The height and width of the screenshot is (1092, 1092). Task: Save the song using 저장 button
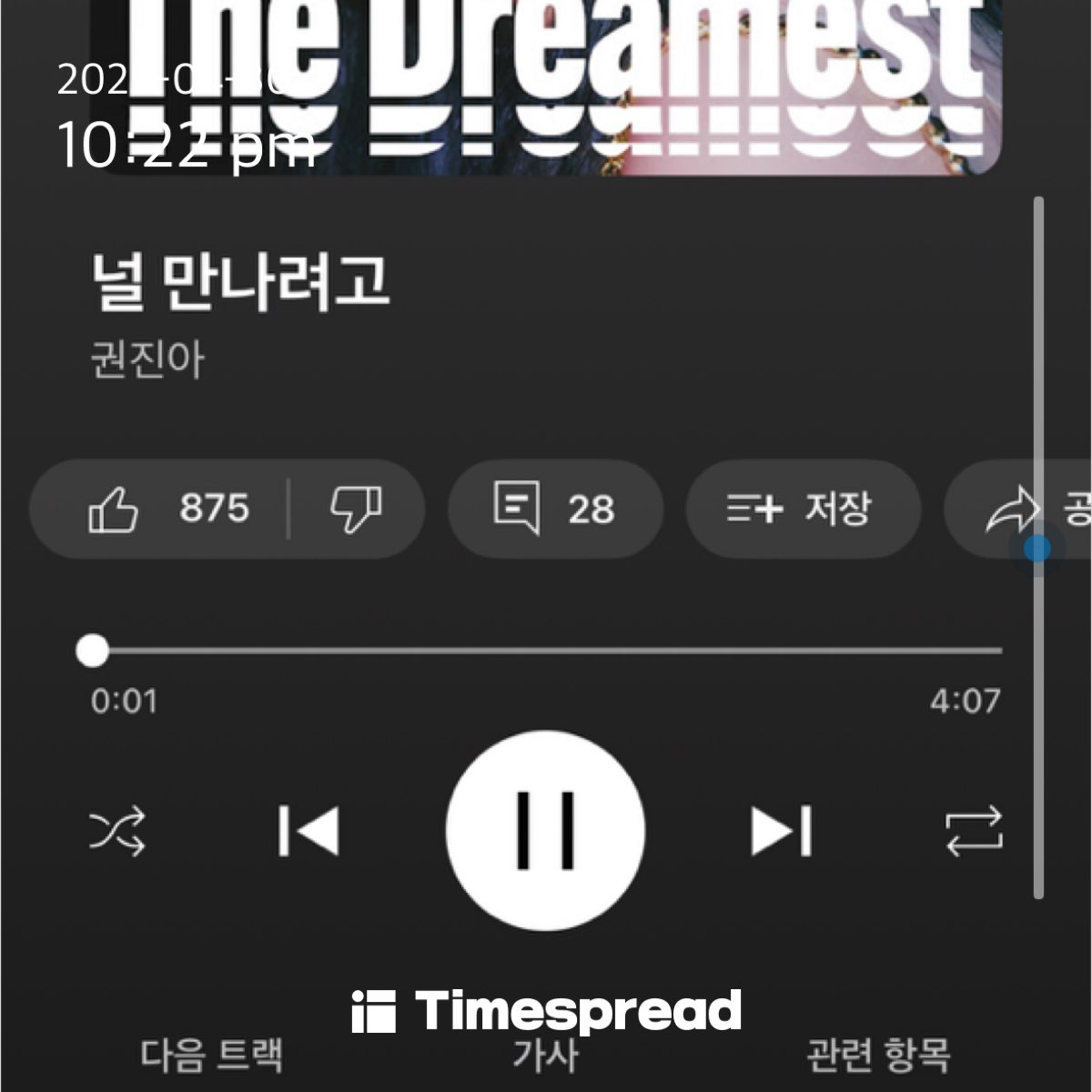[801, 509]
